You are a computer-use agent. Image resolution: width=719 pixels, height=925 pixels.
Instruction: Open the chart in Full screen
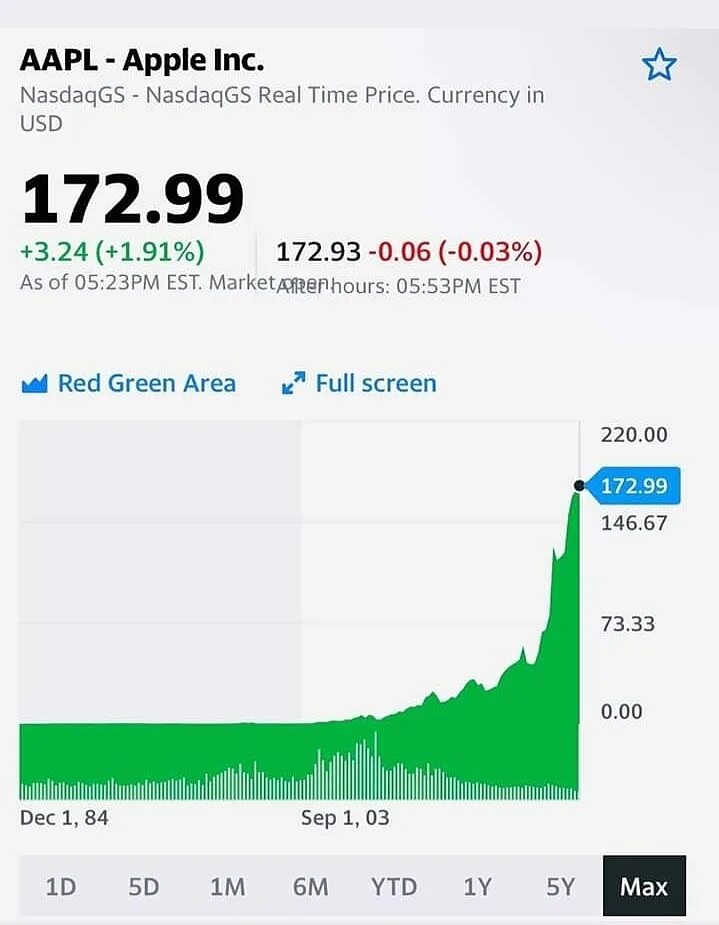[x=359, y=383]
